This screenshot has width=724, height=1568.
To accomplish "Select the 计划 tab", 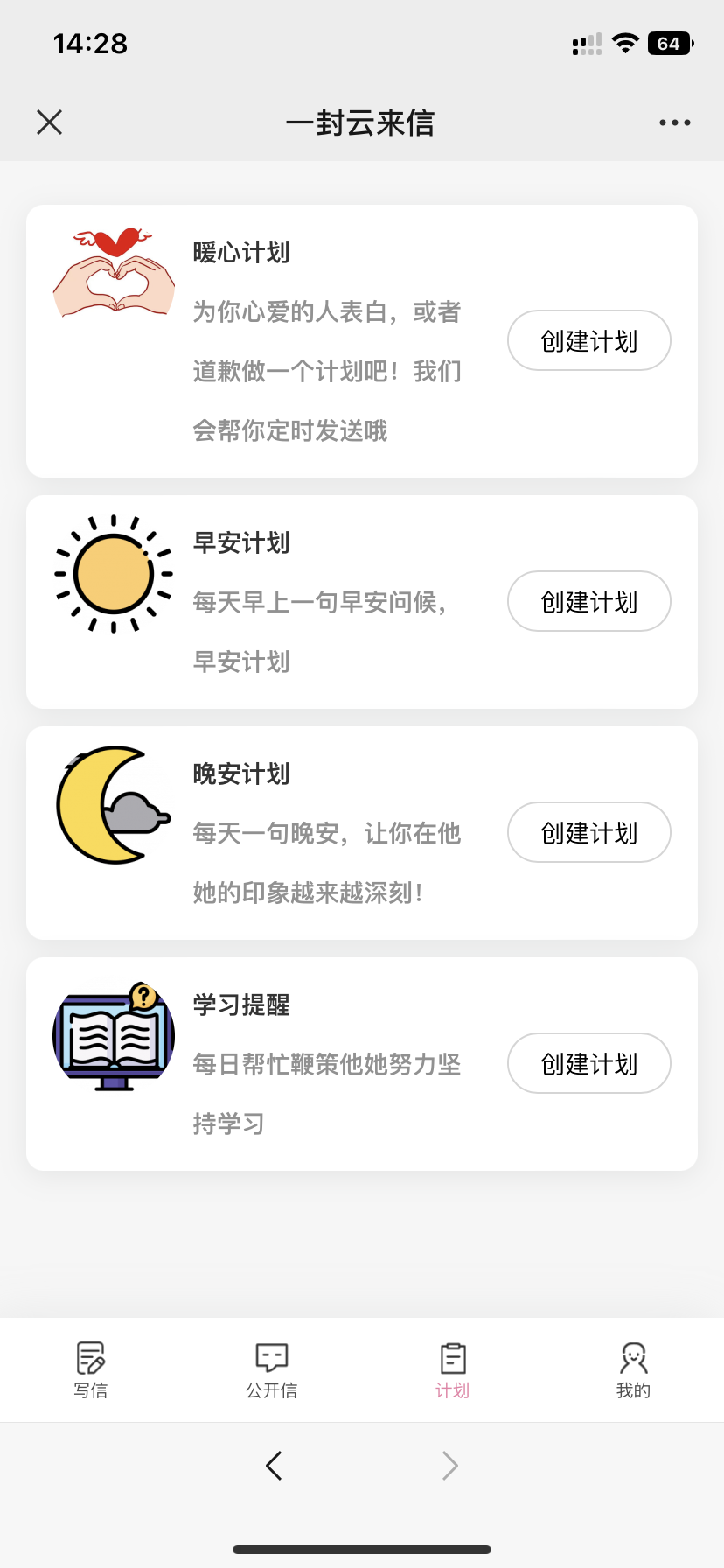I will coord(453,1369).
